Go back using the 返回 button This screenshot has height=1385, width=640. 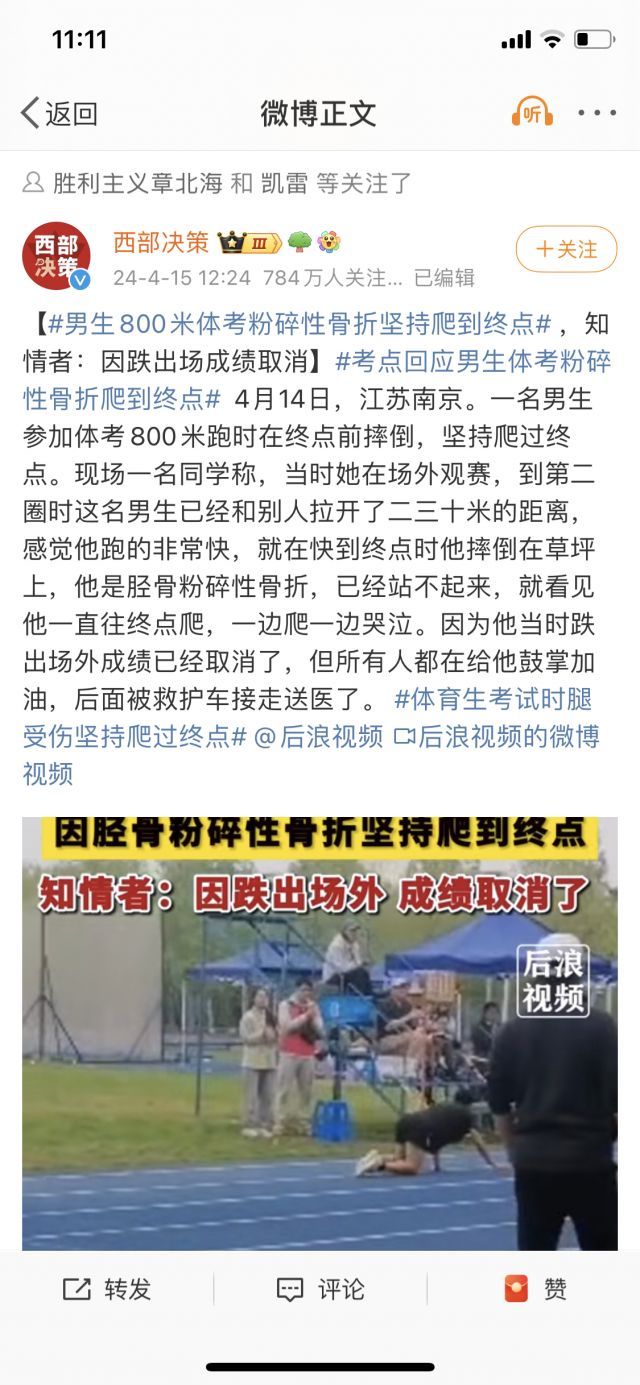[59, 113]
